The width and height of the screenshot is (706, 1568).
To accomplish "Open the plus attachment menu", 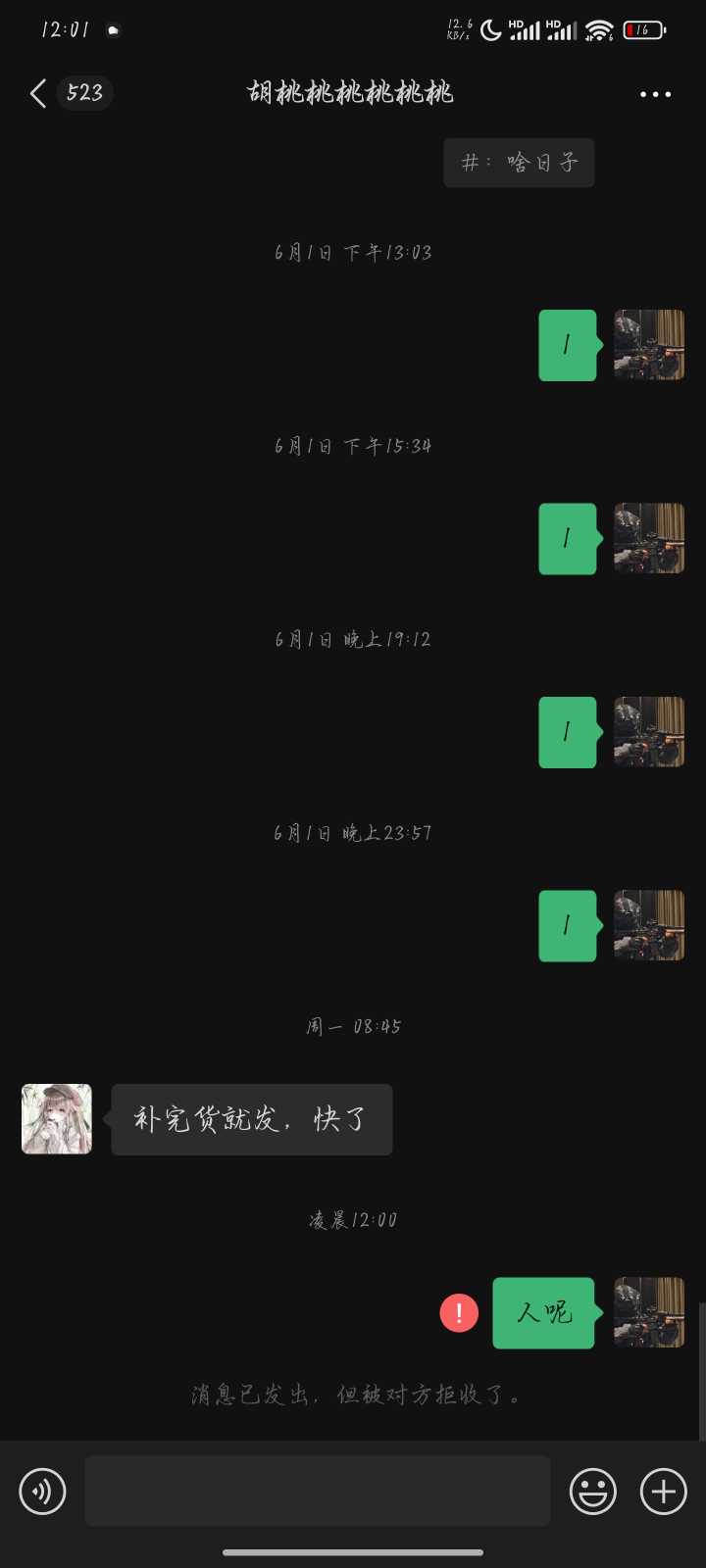I will point(664,1492).
